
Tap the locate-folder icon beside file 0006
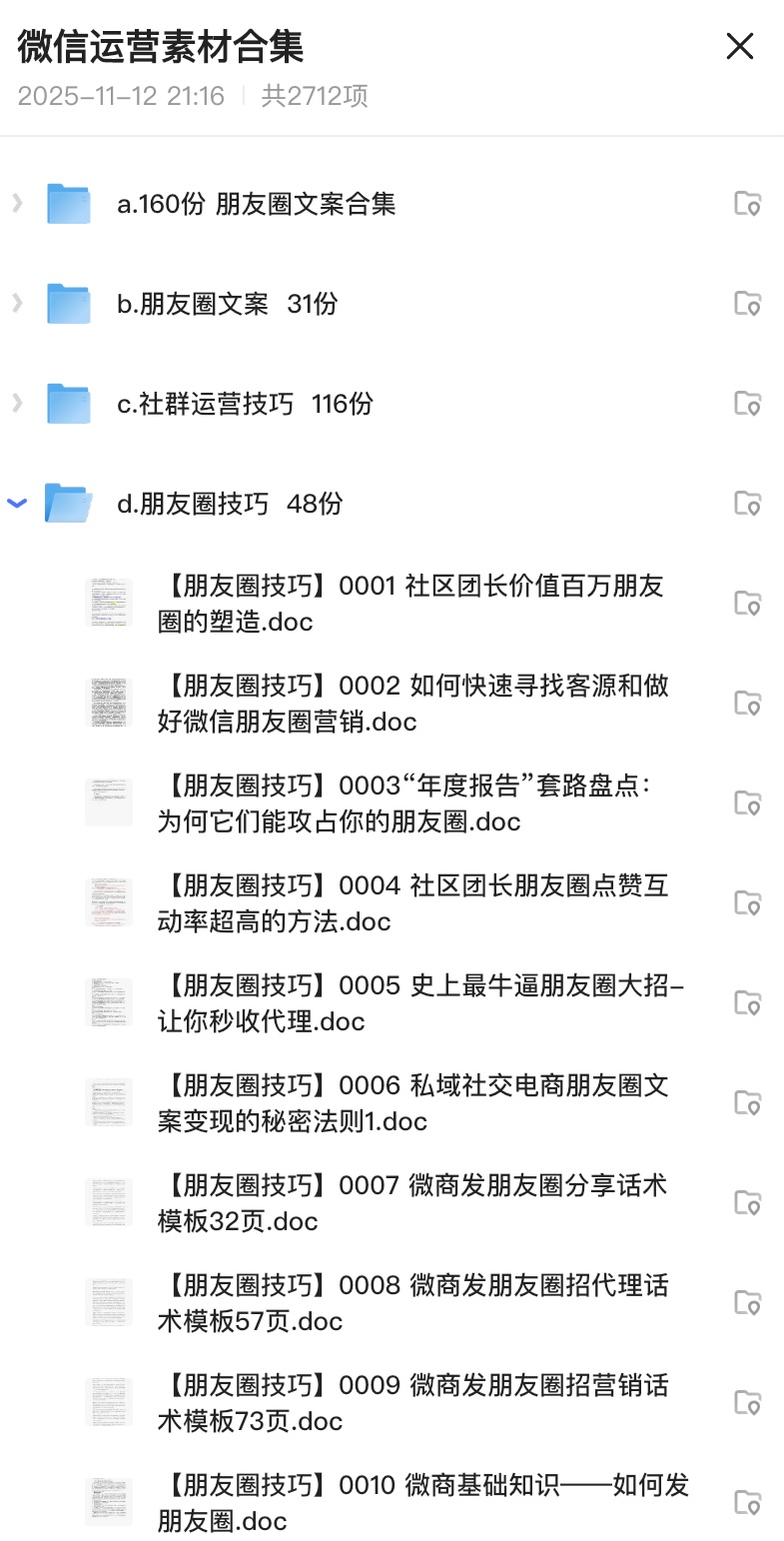click(x=747, y=1103)
